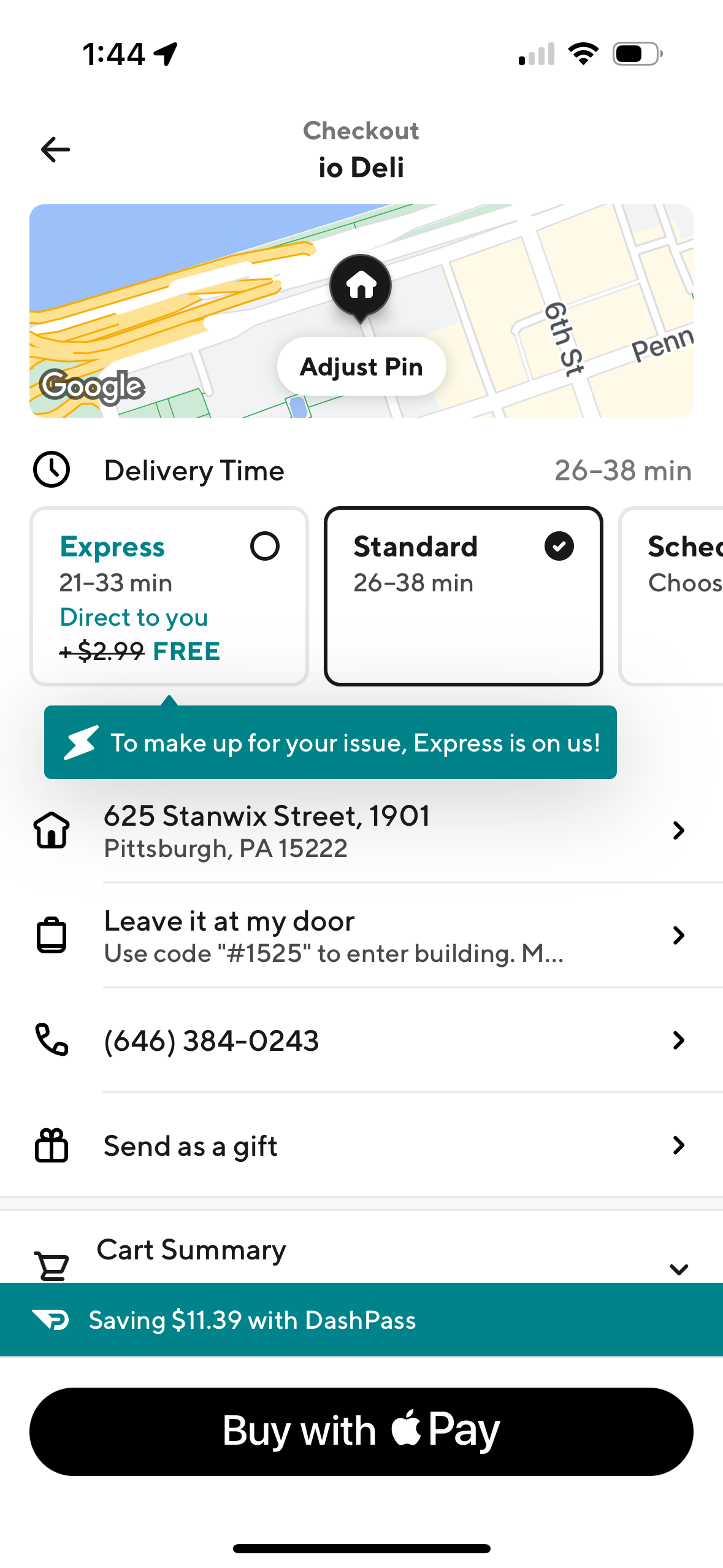Open delivery instructions via chevron

tap(678, 934)
